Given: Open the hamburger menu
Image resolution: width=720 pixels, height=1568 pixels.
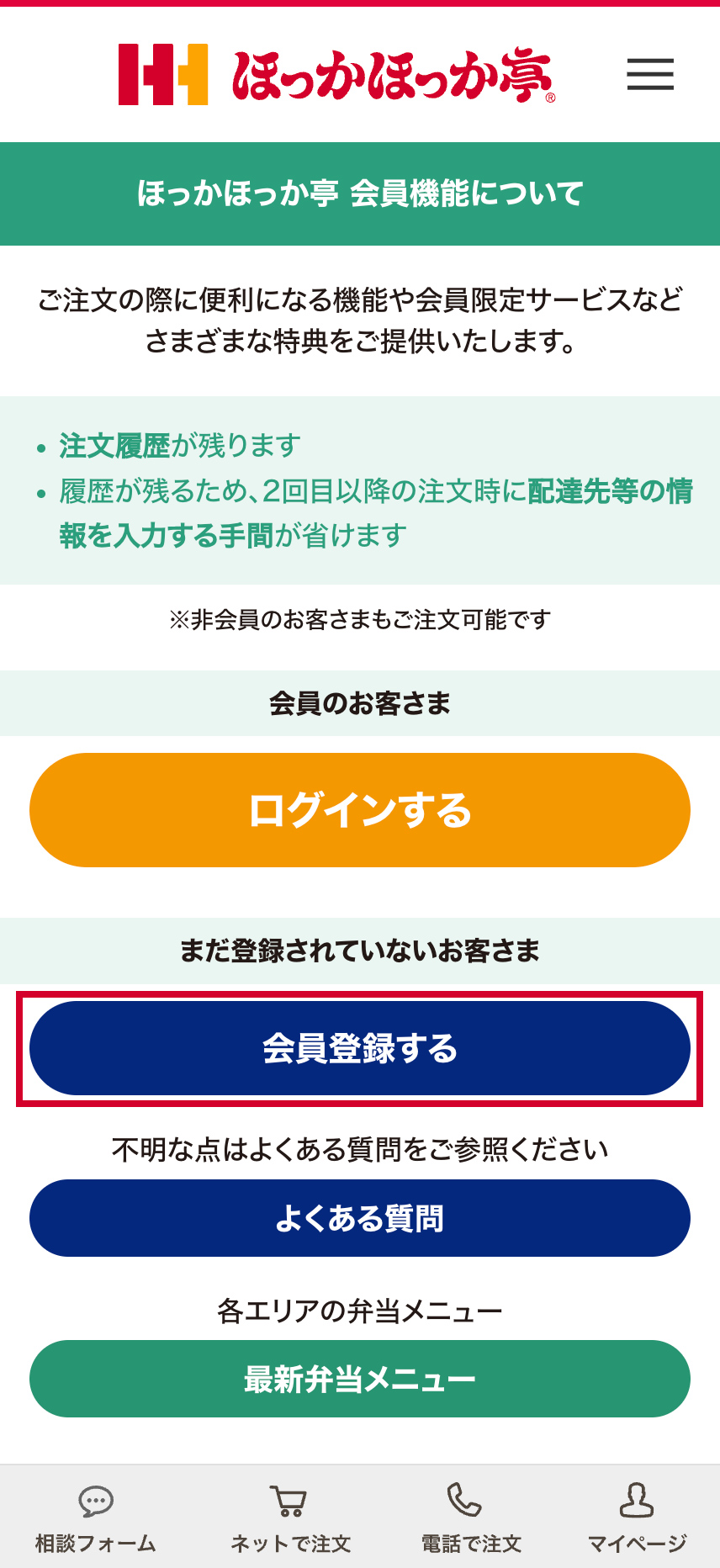Looking at the screenshot, I should click(x=650, y=74).
